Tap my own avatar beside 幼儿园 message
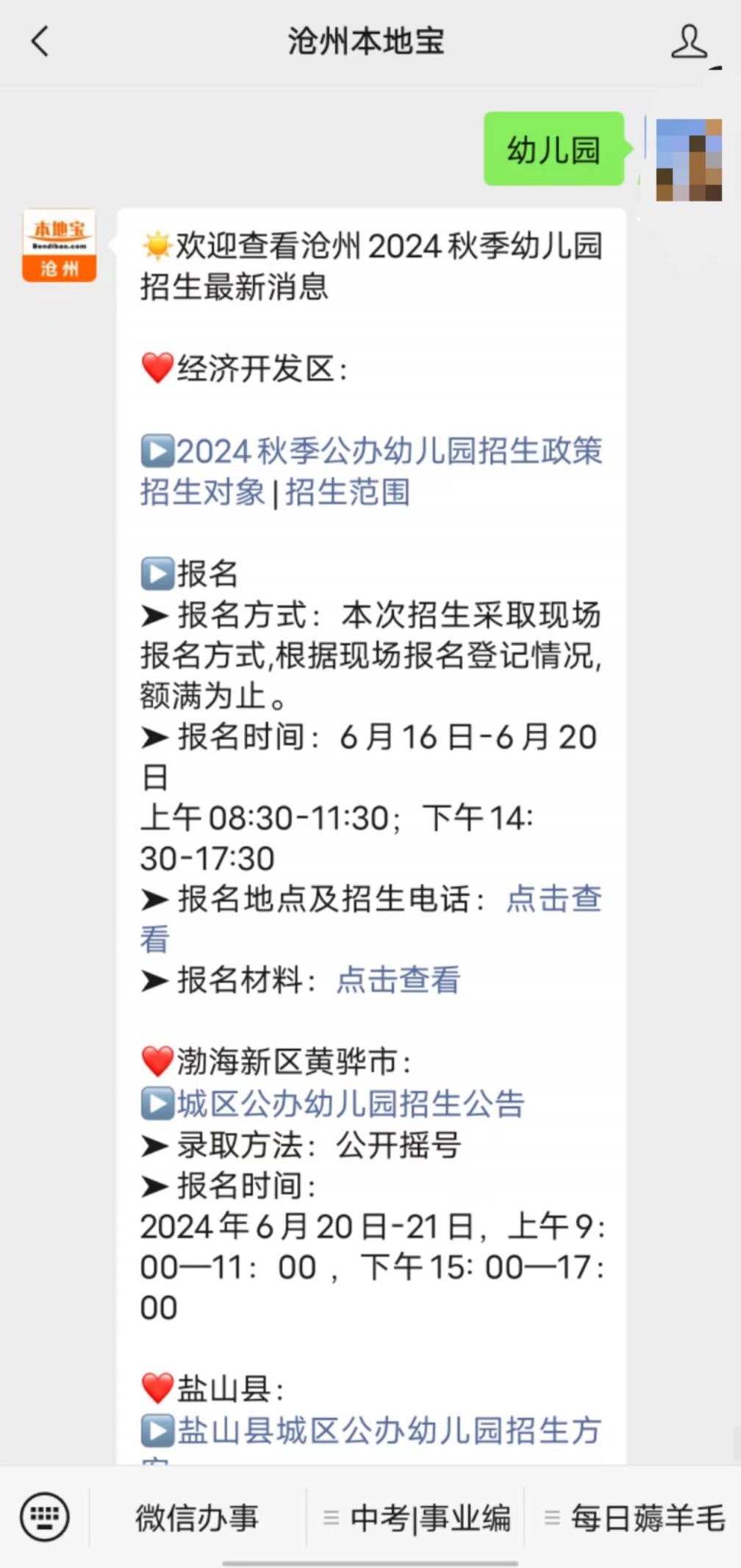Viewport: 741px width, 1568px height. pyautogui.click(x=689, y=159)
